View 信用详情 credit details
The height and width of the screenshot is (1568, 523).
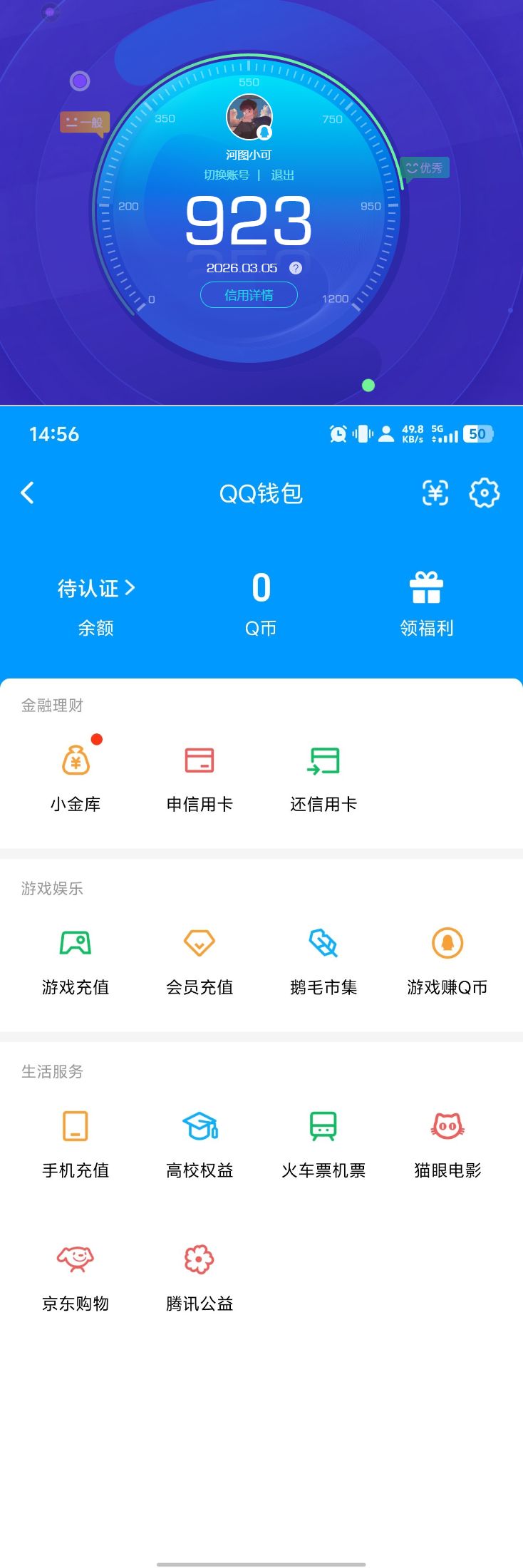(249, 295)
